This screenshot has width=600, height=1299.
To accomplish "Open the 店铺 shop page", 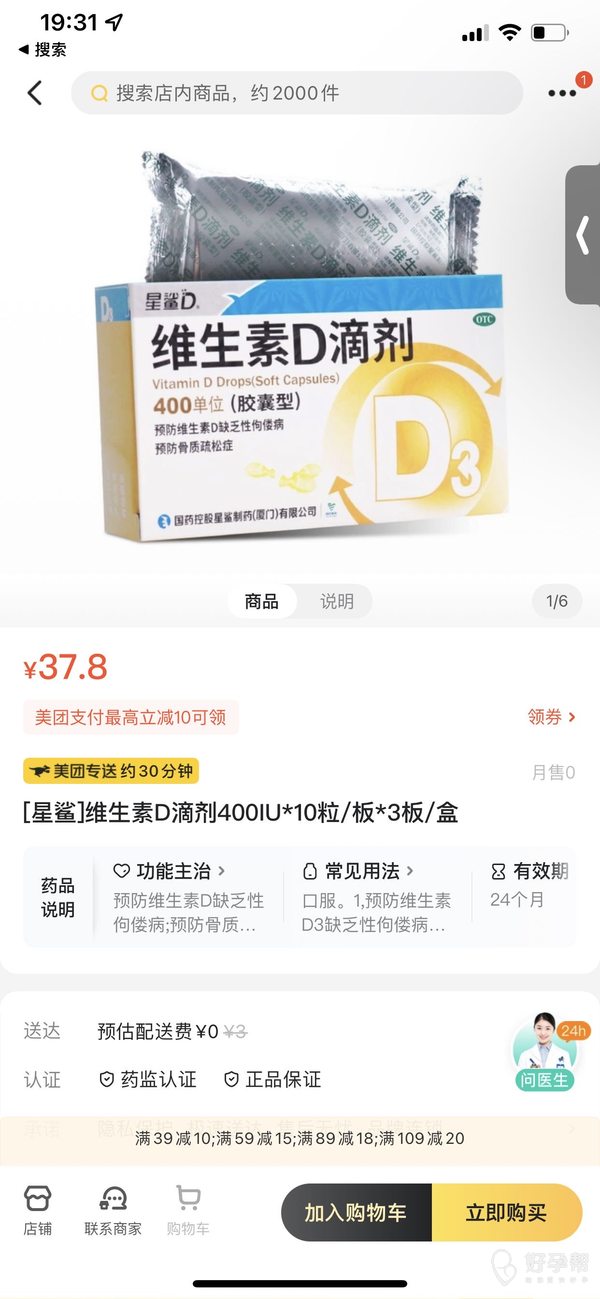I will point(37,1211).
